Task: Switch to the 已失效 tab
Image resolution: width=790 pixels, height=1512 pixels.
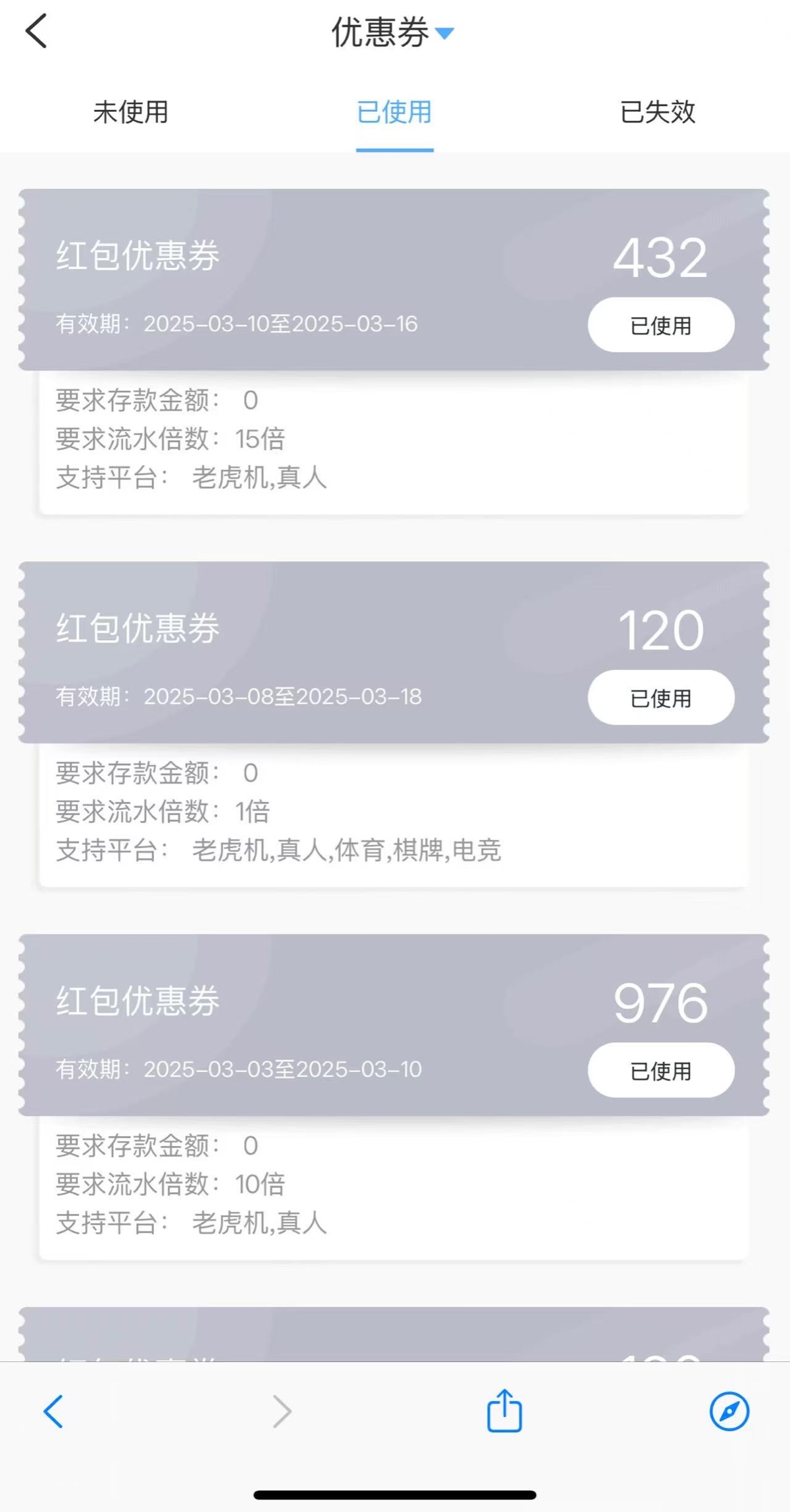Action: tap(658, 112)
